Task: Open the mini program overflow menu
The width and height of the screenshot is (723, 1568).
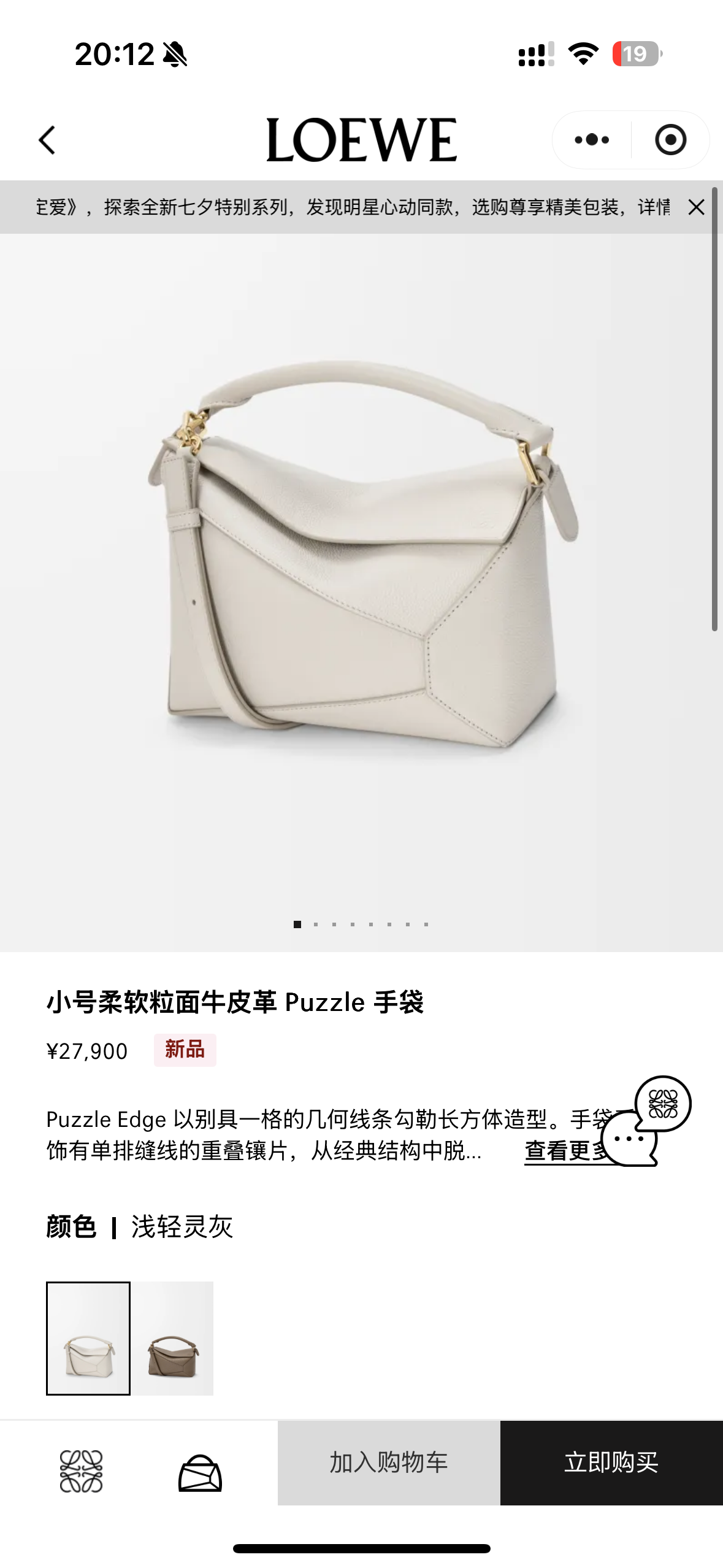Action: click(x=592, y=140)
